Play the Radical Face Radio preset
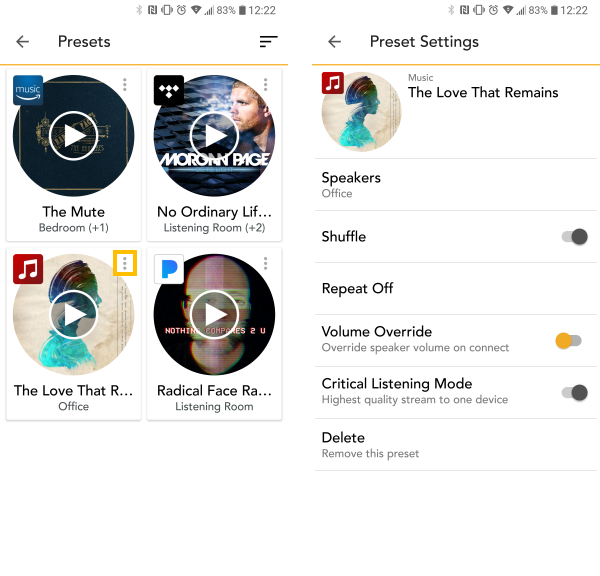The width and height of the screenshot is (600, 576). click(214, 314)
